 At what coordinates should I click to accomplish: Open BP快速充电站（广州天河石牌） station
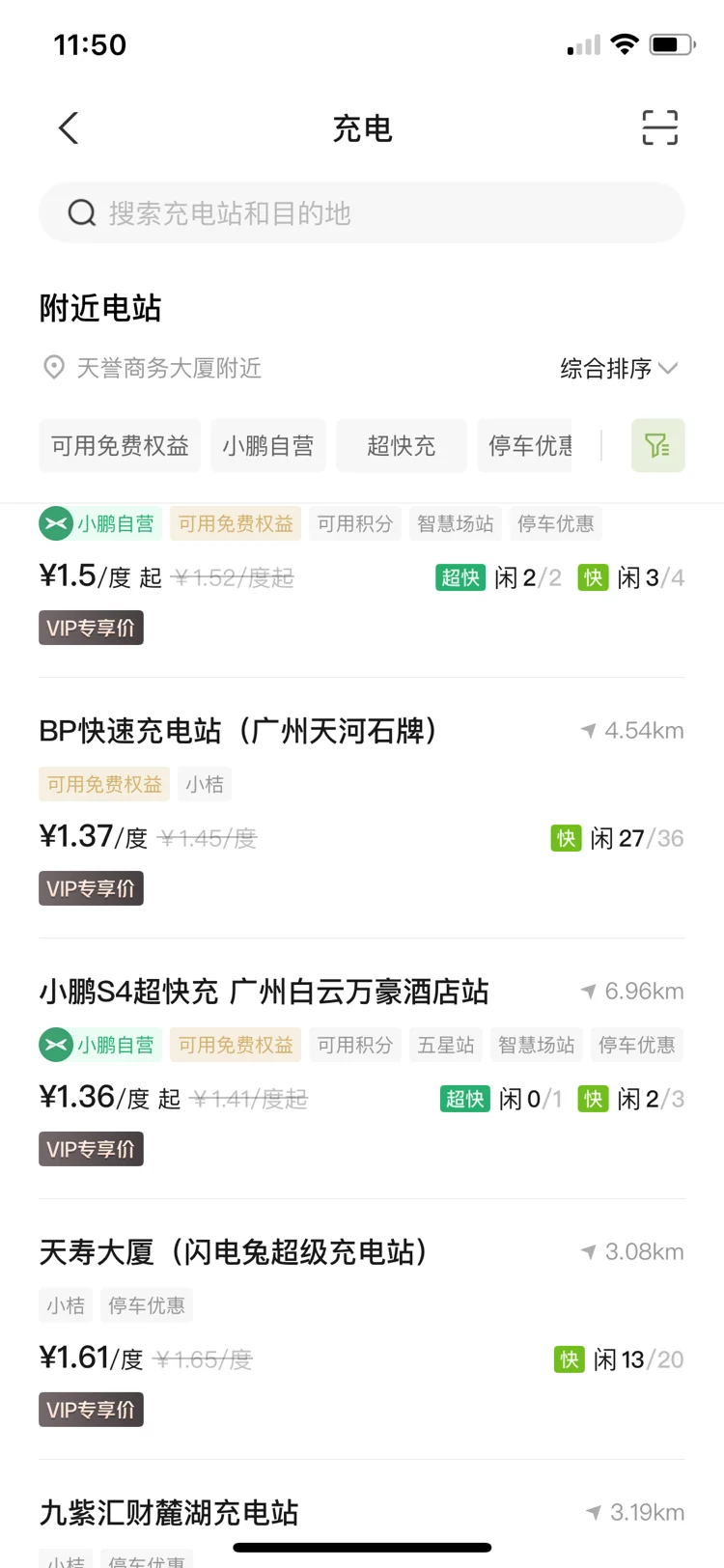[362, 808]
